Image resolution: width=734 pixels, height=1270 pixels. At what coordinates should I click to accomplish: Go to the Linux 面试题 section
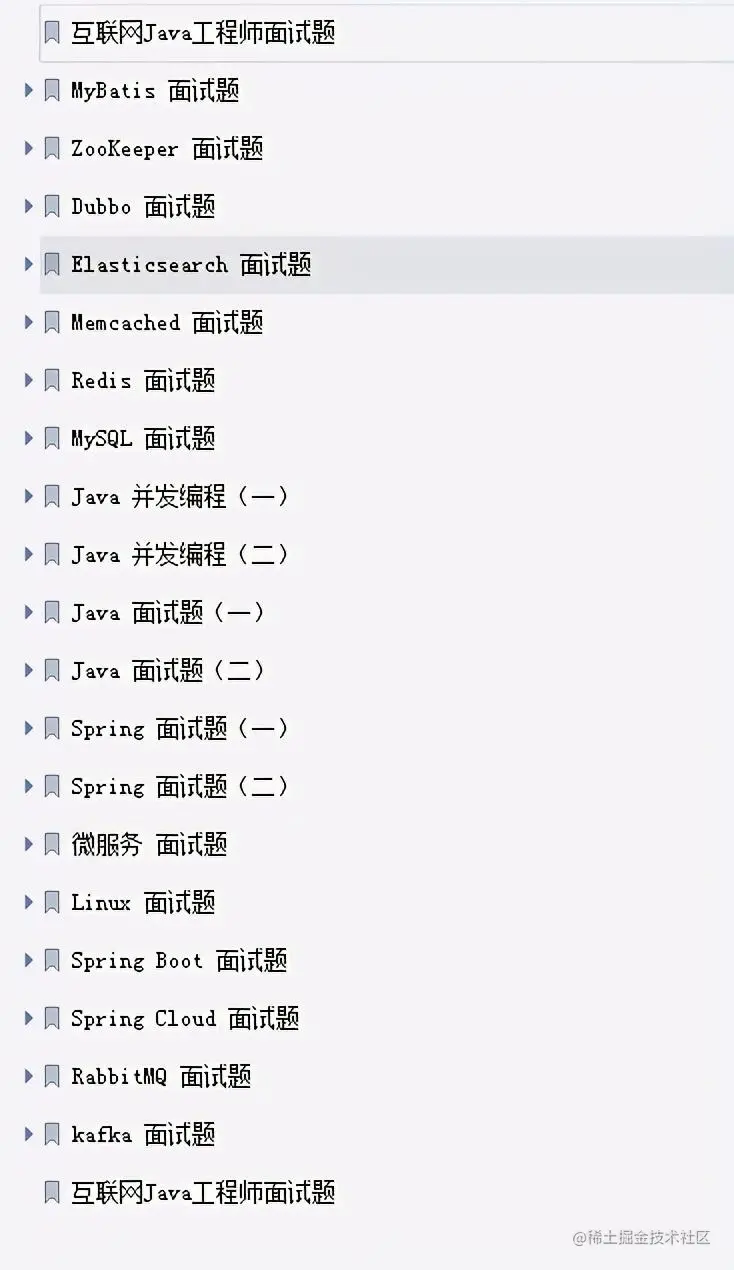click(x=143, y=903)
